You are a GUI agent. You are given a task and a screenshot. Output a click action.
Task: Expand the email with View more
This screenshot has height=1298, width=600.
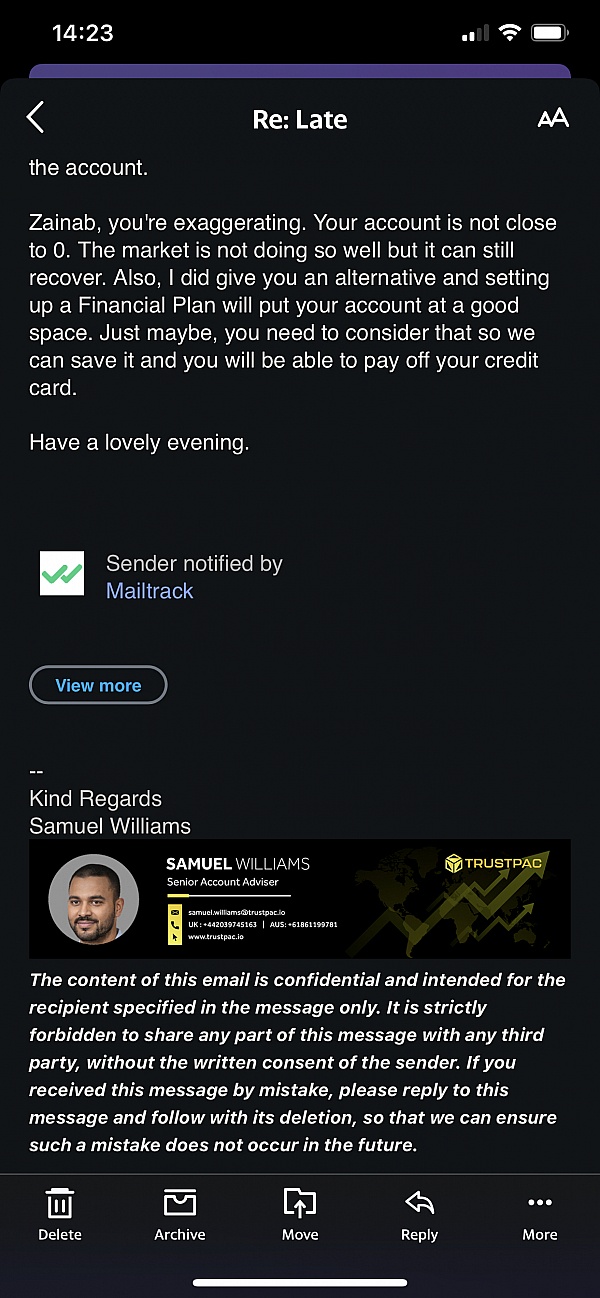coord(98,685)
